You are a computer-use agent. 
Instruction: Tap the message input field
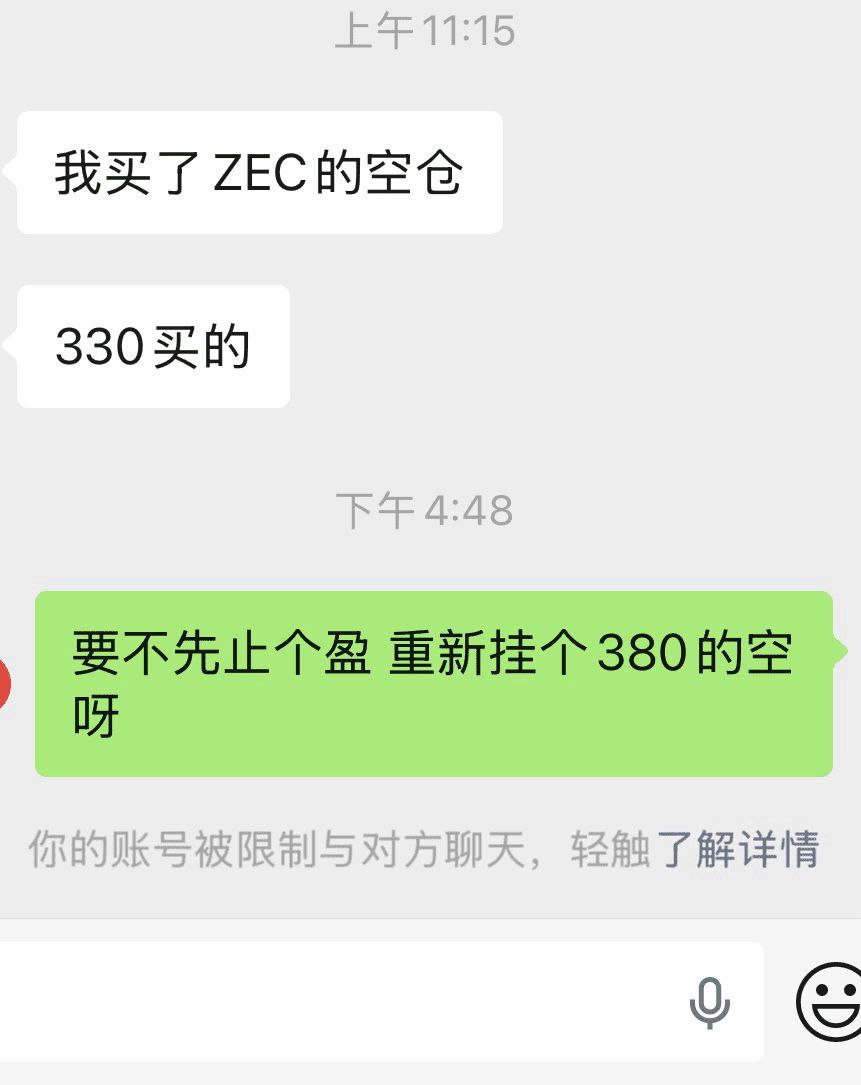coord(340,1002)
